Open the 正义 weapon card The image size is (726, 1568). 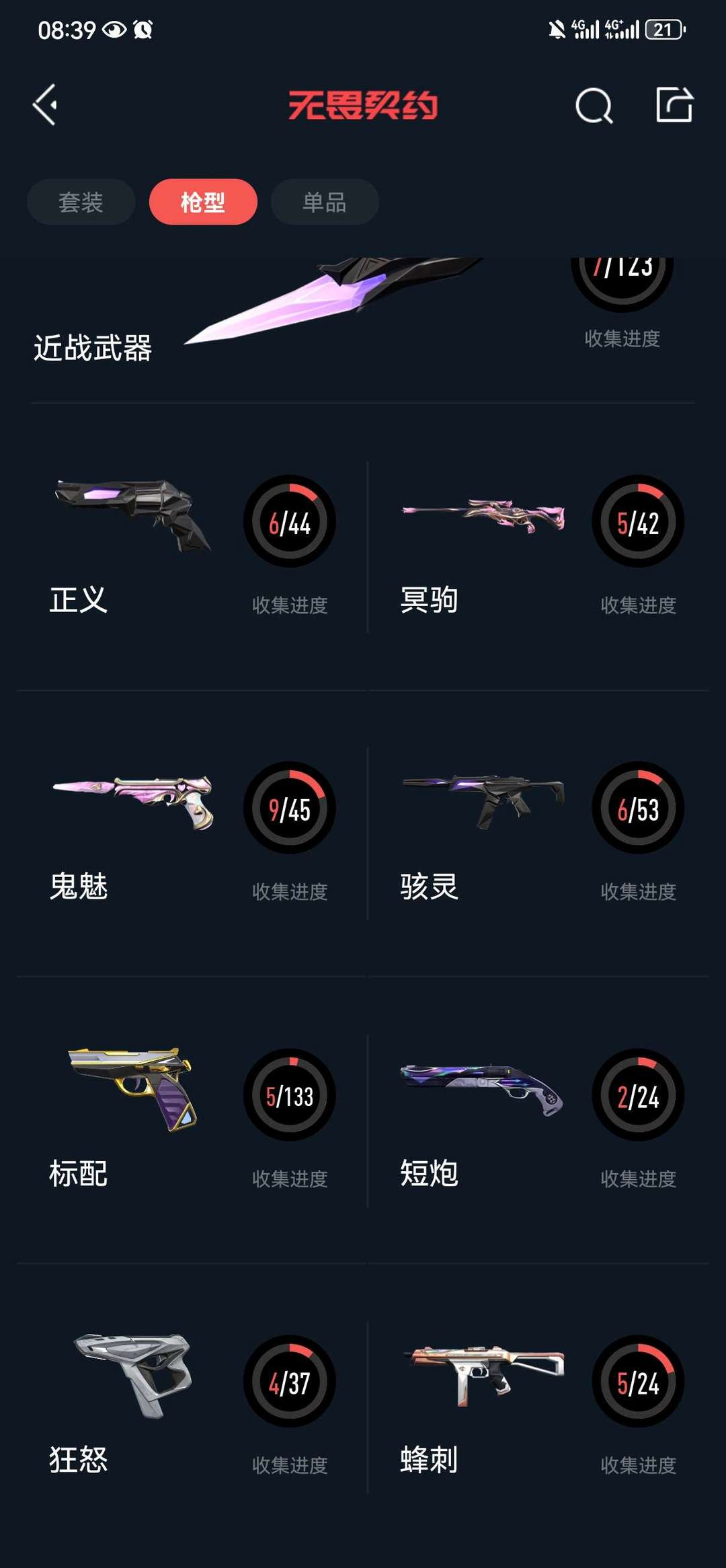[x=192, y=546]
